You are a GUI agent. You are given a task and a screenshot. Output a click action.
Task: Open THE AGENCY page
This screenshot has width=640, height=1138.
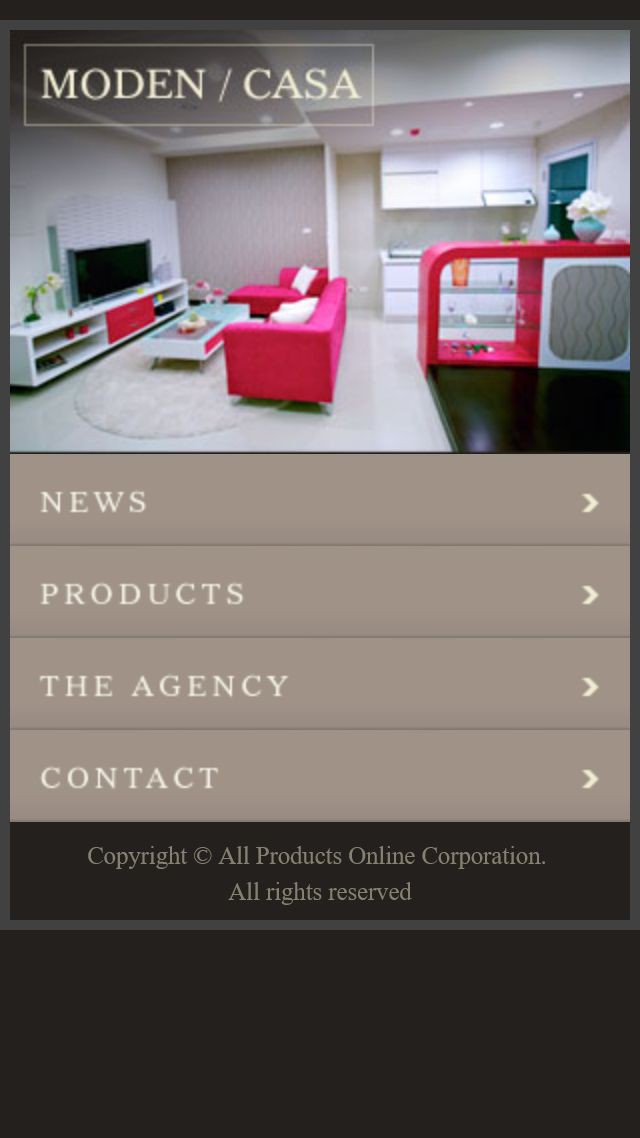point(319,685)
